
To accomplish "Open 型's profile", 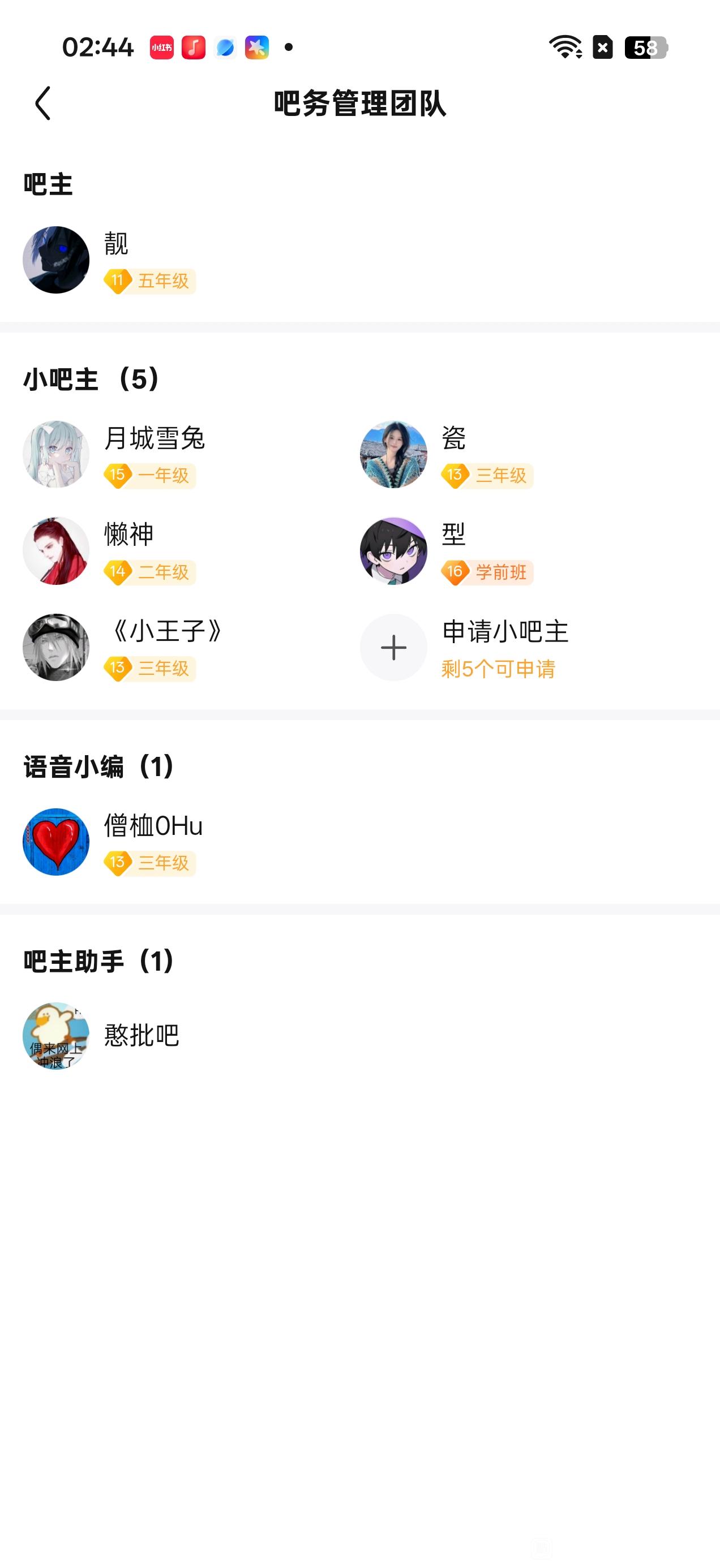I will (x=393, y=551).
